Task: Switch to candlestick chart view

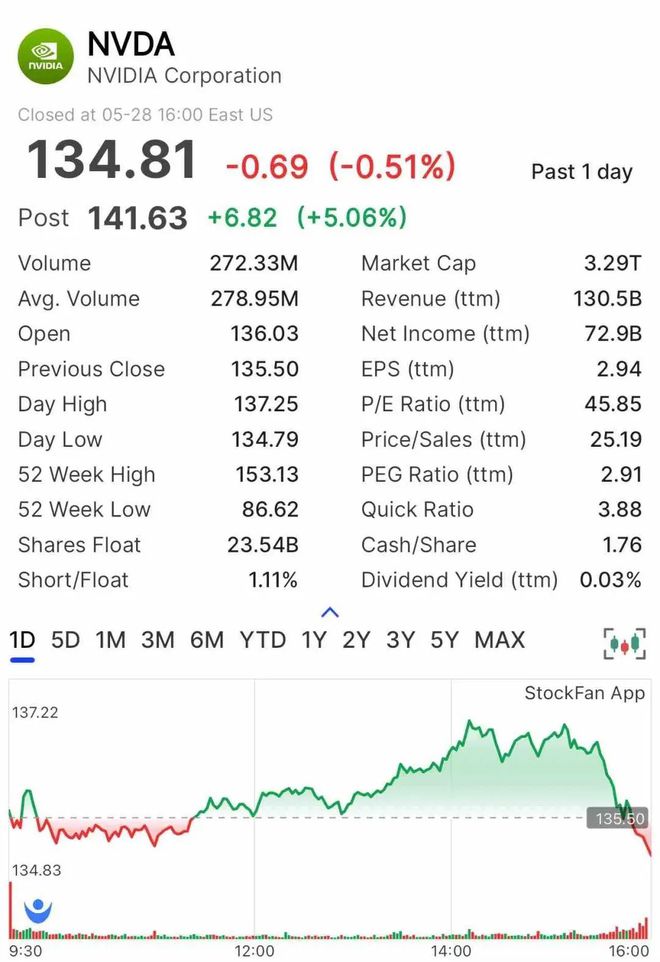Action: click(623, 643)
